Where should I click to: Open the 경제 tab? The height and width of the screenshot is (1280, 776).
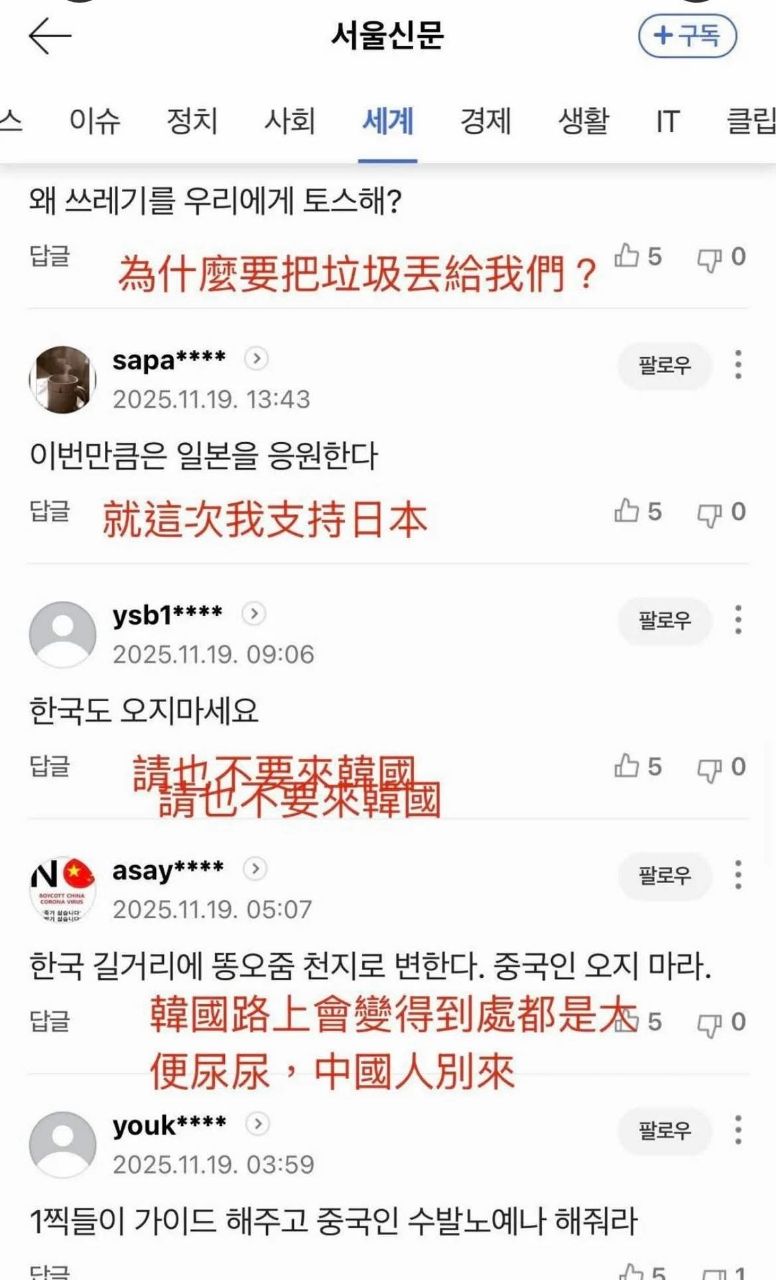point(486,122)
